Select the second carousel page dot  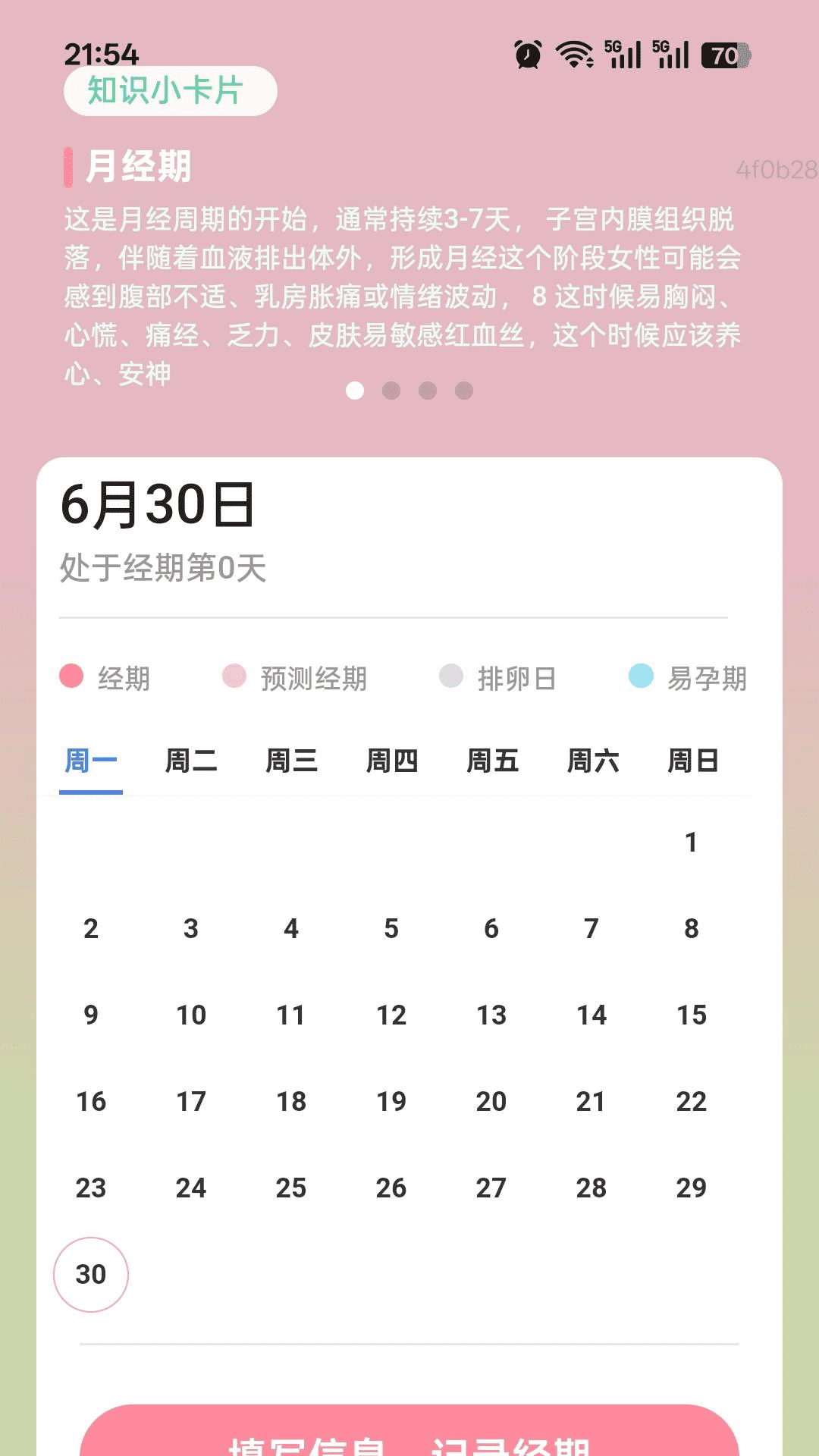point(391,390)
